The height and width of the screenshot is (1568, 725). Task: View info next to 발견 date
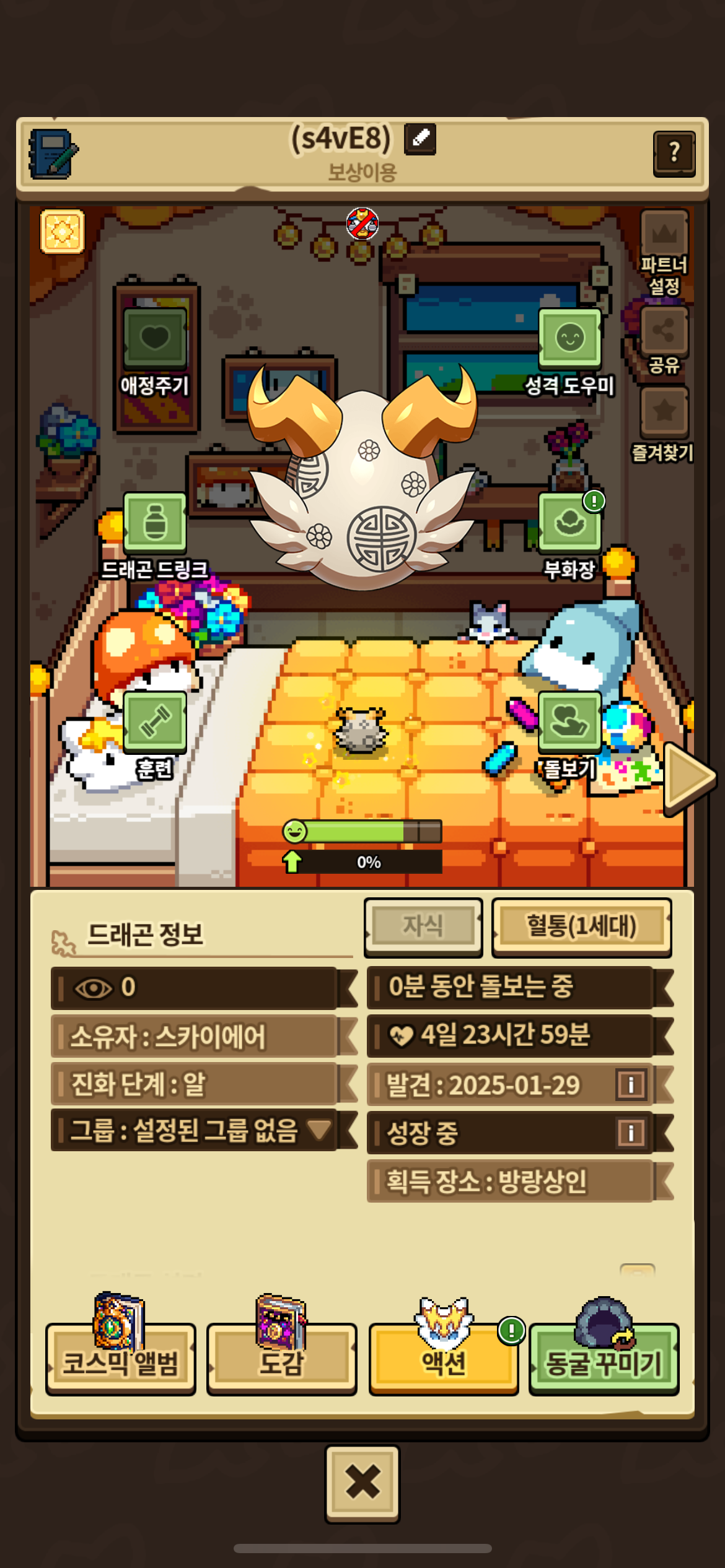point(631,1084)
